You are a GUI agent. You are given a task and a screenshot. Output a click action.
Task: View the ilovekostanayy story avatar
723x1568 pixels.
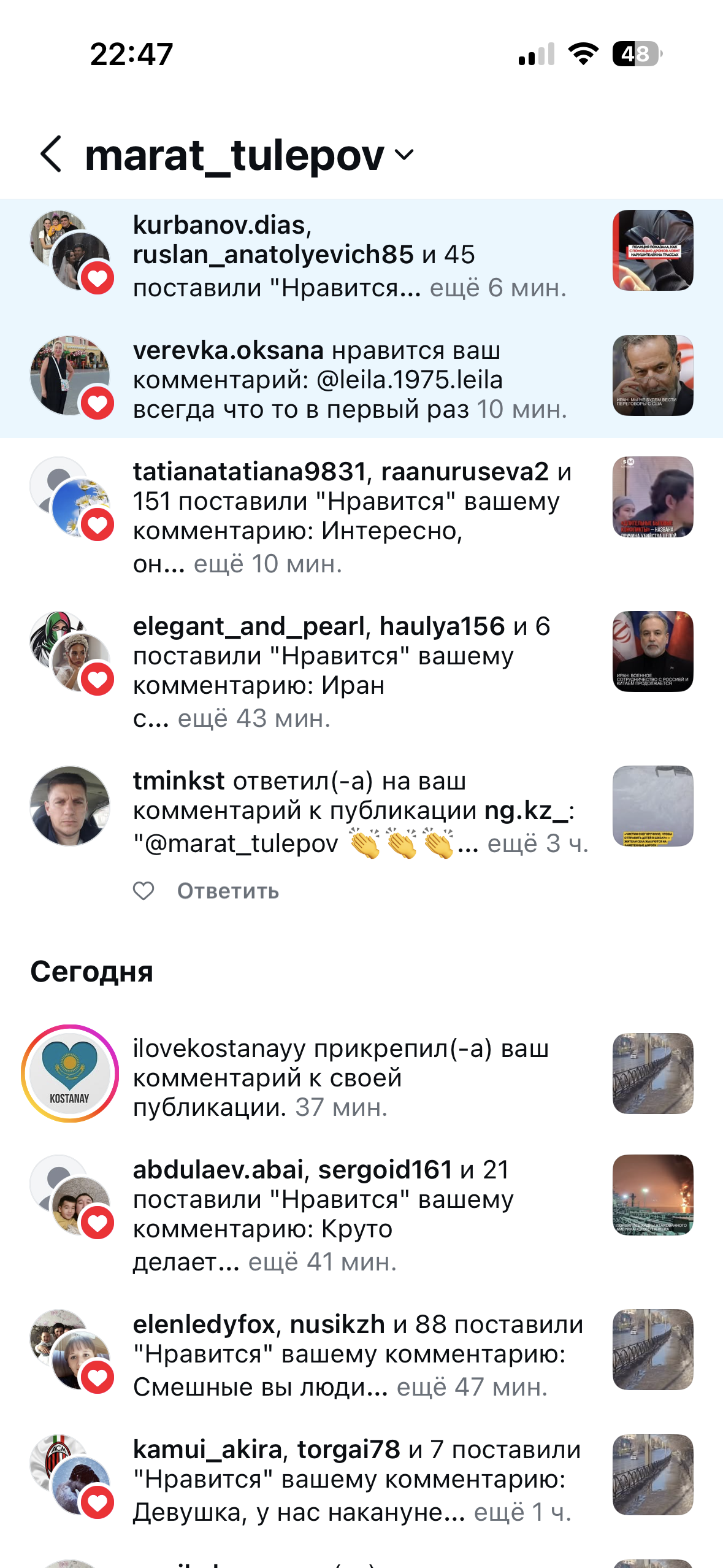[x=70, y=1074]
